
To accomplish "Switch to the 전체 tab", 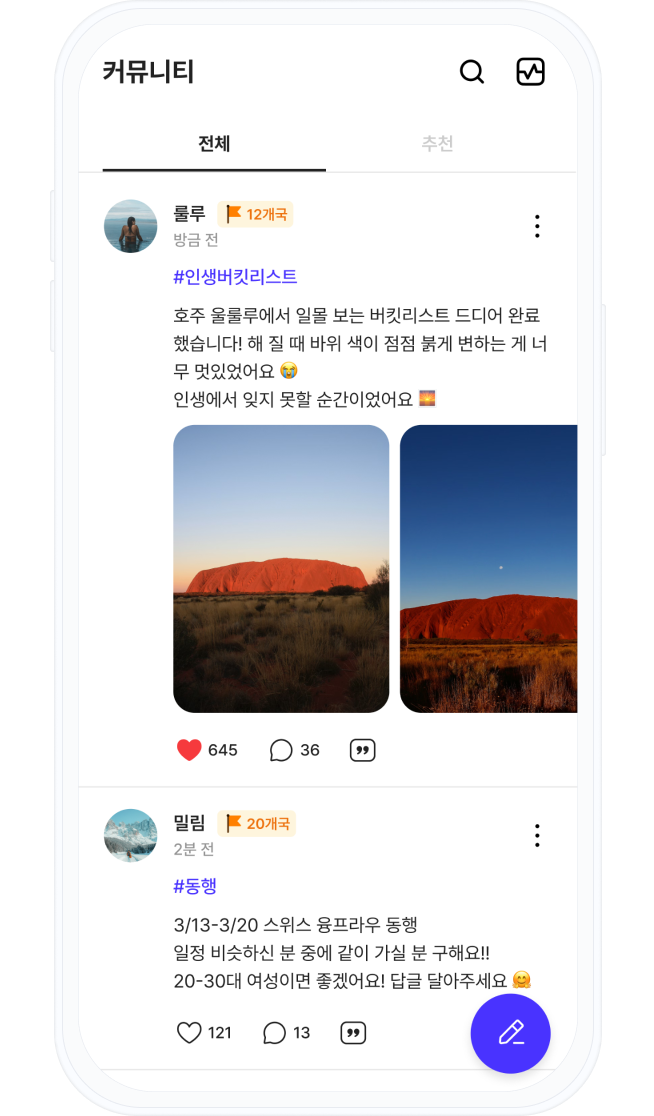I will coord(214,144).
